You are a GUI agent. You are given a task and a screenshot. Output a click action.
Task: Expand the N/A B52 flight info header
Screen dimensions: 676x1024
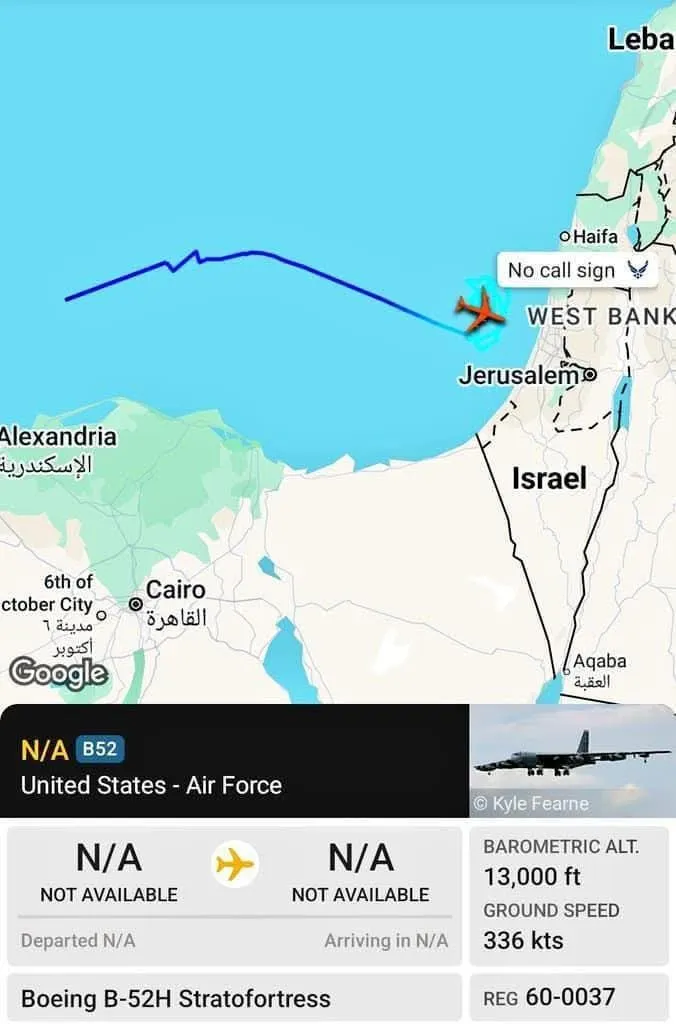[235, 766]
